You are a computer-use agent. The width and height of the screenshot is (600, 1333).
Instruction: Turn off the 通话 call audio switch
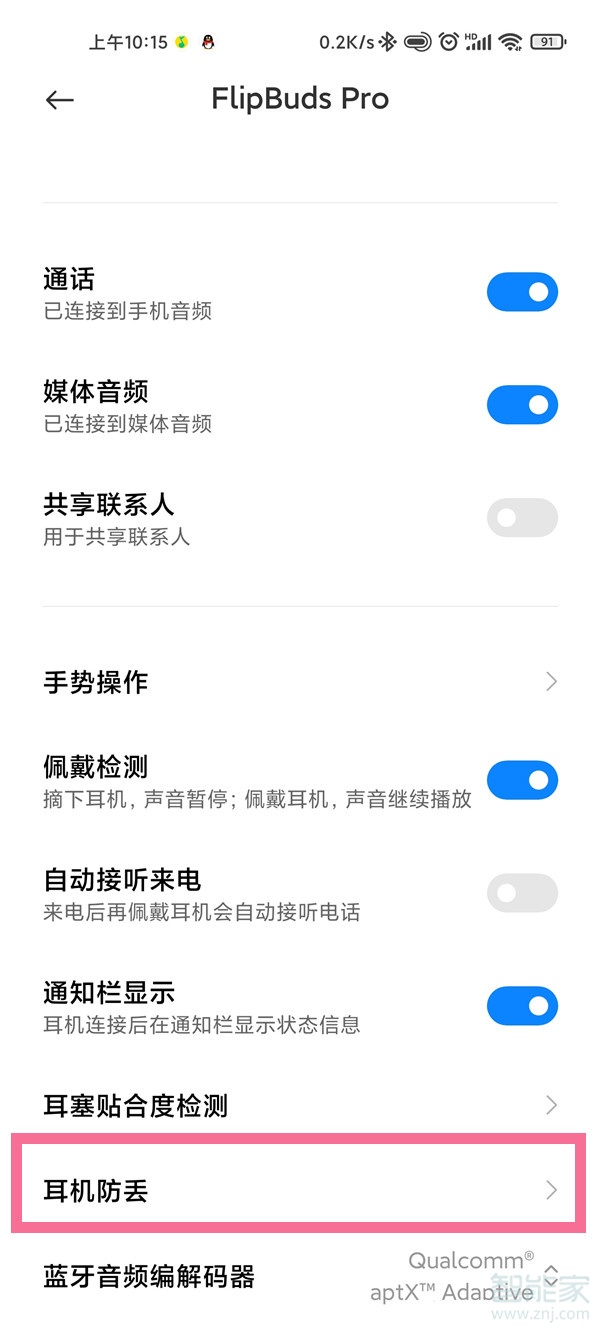(521, 293)
